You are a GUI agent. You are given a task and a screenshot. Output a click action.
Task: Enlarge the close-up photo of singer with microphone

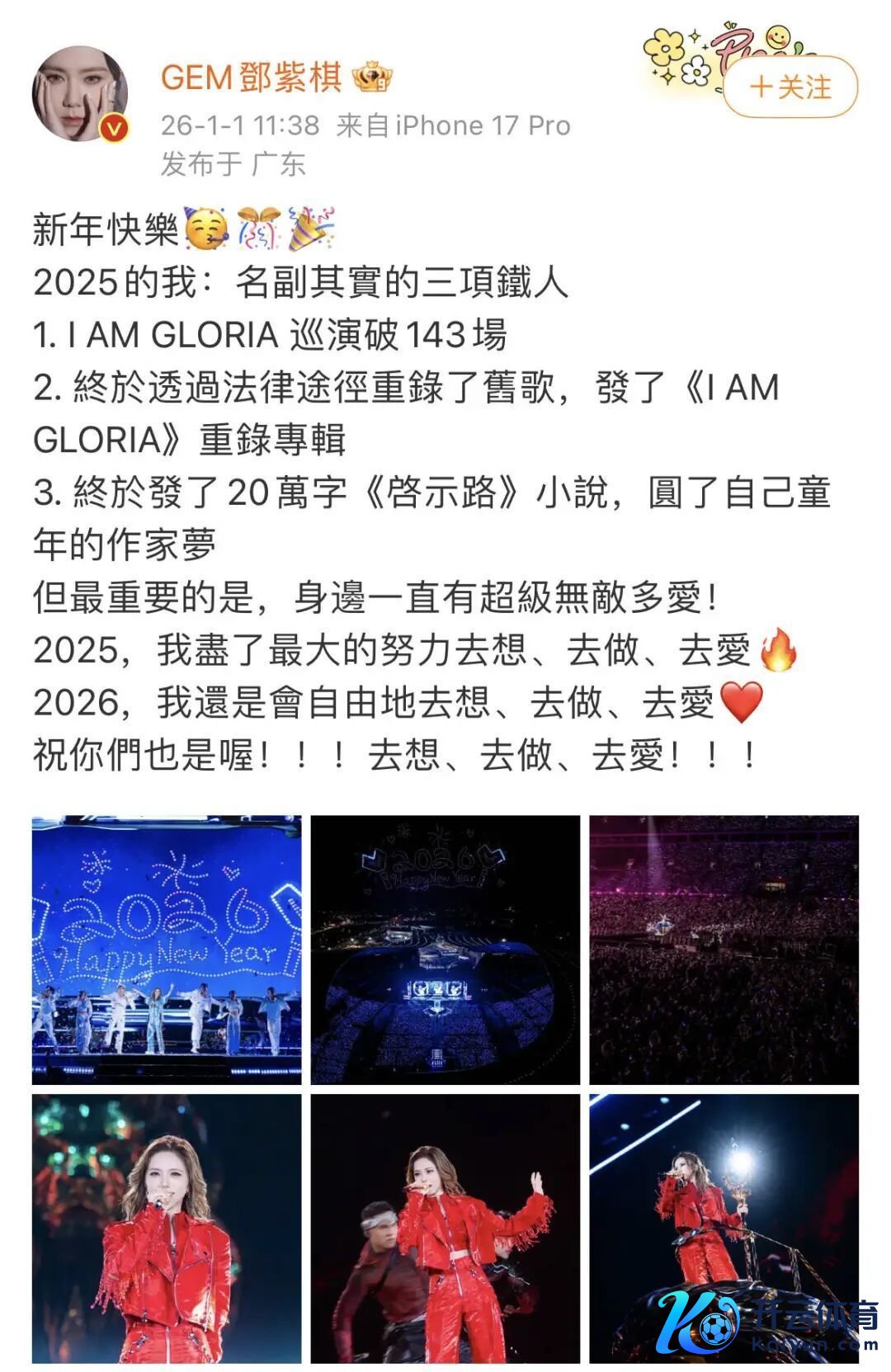(167, 1228)
